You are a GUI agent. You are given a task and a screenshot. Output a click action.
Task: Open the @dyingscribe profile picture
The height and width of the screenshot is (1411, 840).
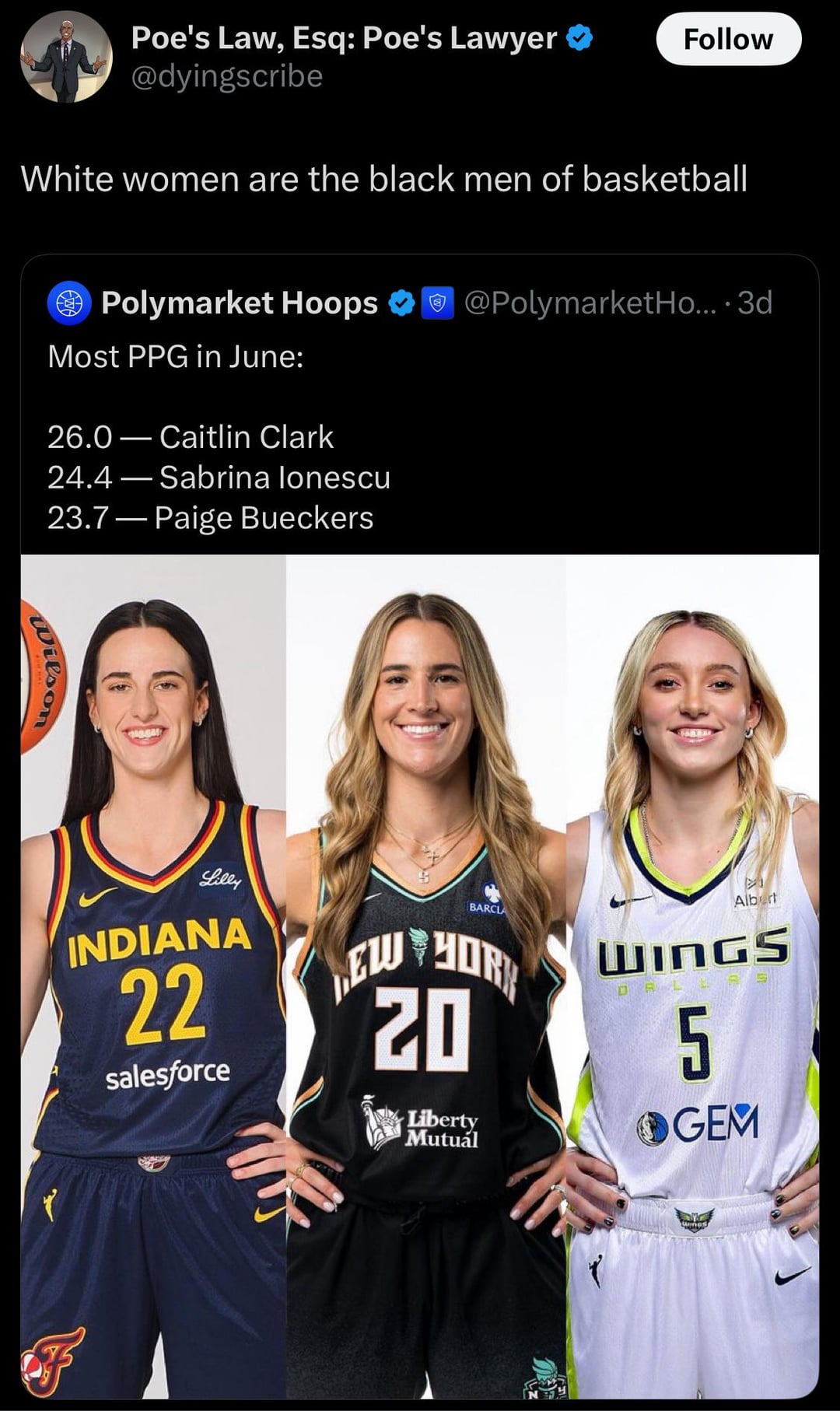click(66, 57)
